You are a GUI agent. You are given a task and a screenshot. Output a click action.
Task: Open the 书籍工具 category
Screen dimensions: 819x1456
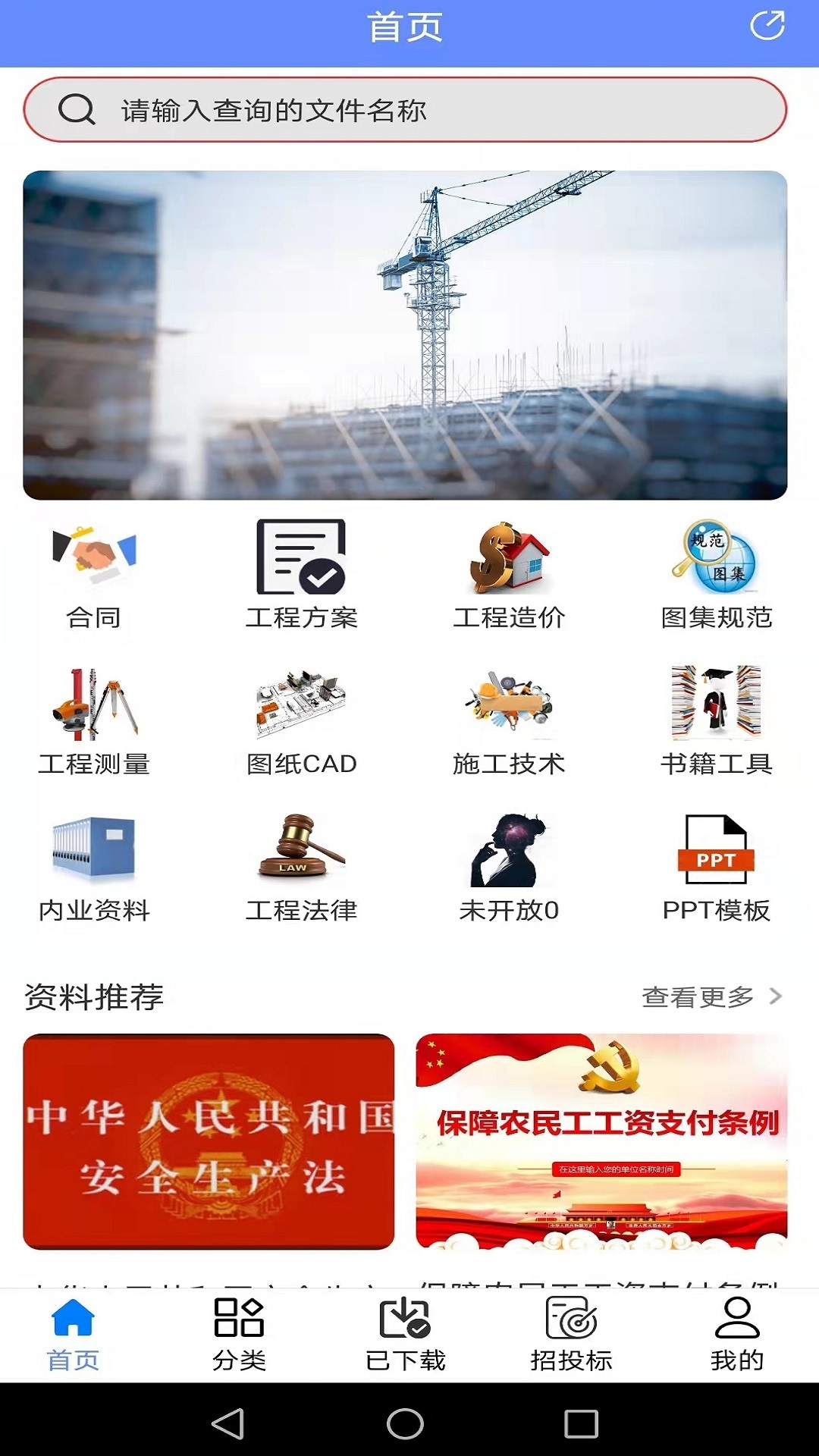click(x=716, y=722)
